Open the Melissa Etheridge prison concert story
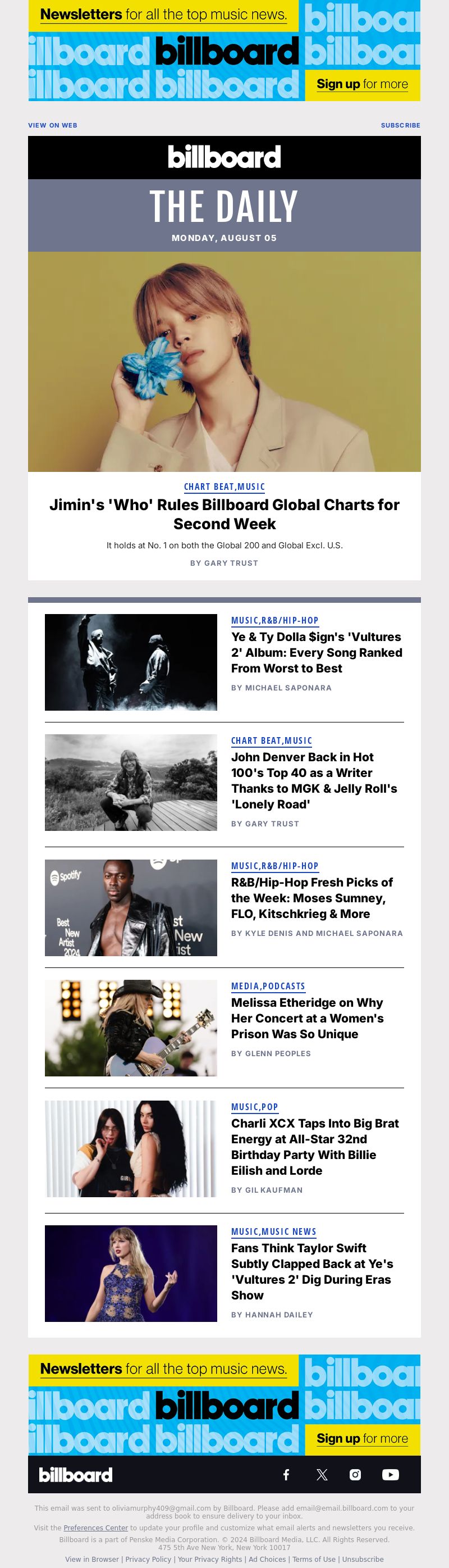The width and height of the screenshot is (449, 1568). point(307,1018)
